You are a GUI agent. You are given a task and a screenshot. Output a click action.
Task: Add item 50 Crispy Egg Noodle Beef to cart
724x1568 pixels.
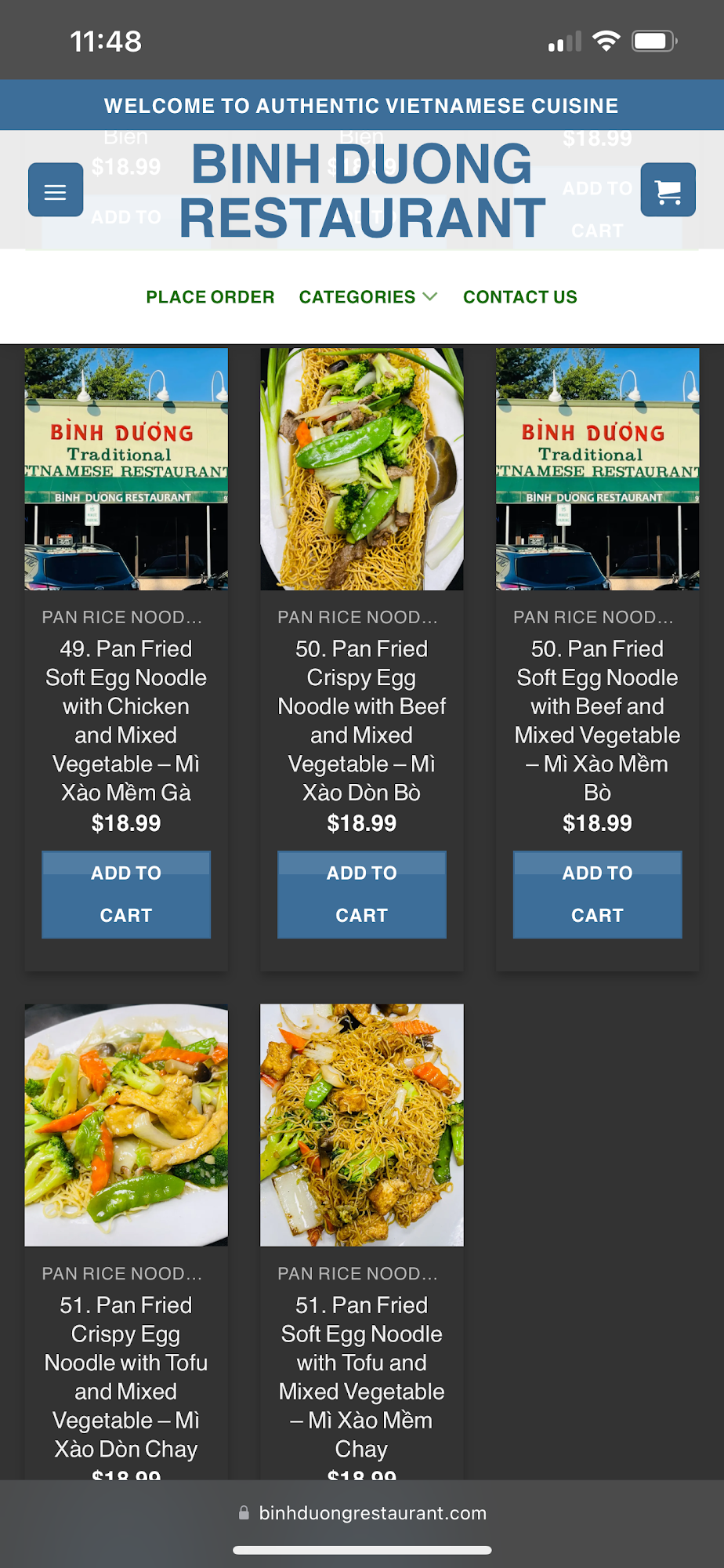click(361, 895)
